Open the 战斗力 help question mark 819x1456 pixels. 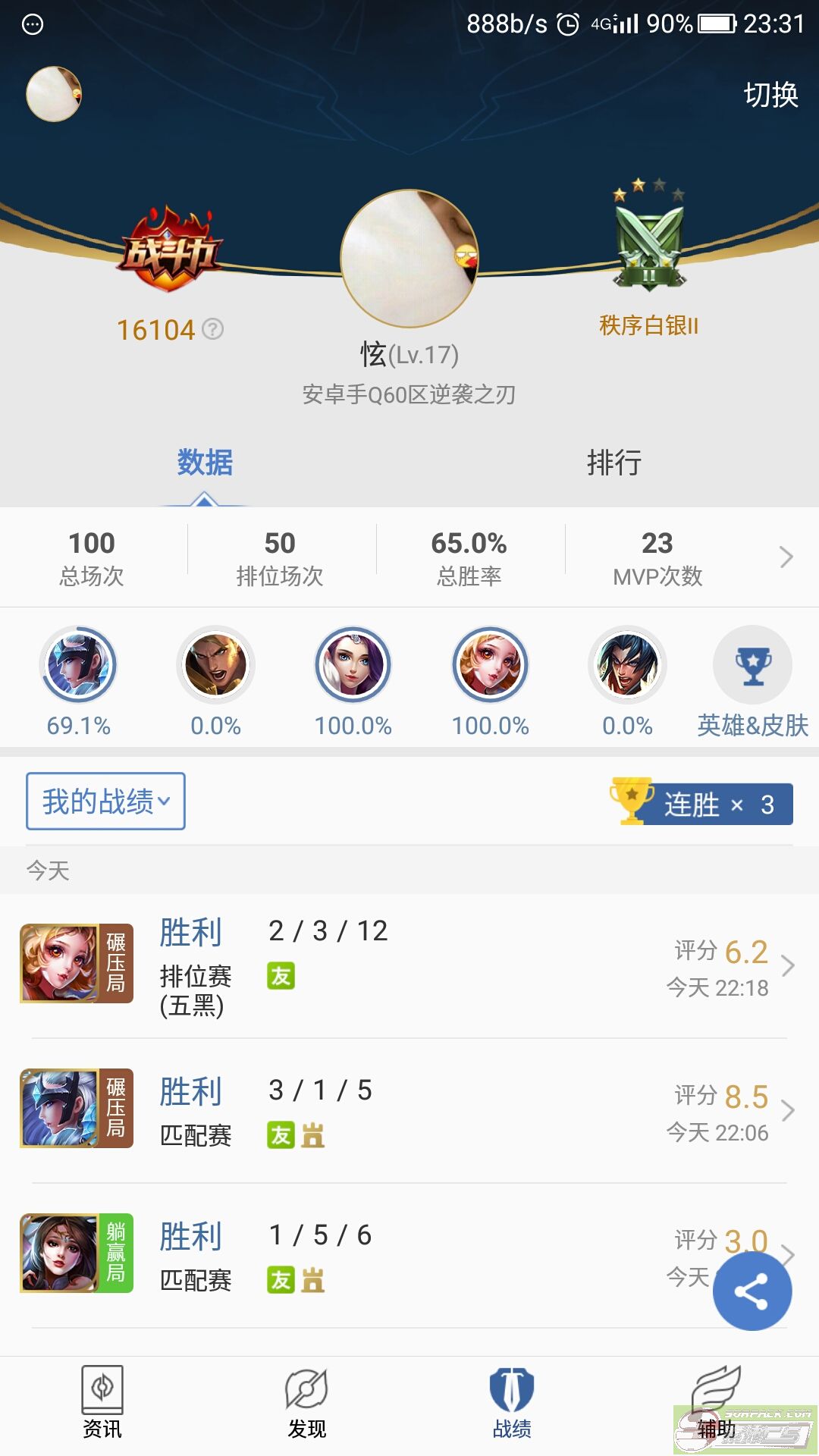point(213,329)
